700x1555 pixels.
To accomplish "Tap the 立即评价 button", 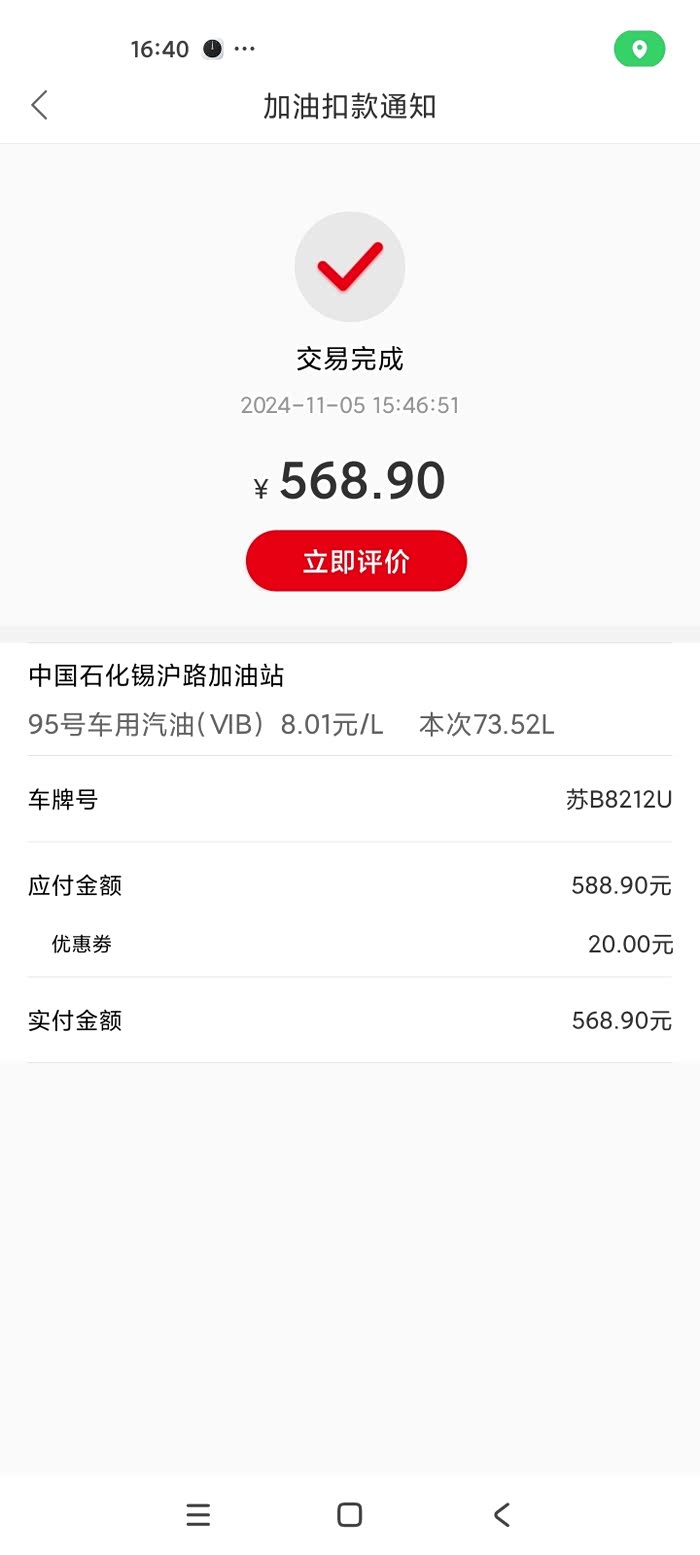I will [x=356, y=561].
